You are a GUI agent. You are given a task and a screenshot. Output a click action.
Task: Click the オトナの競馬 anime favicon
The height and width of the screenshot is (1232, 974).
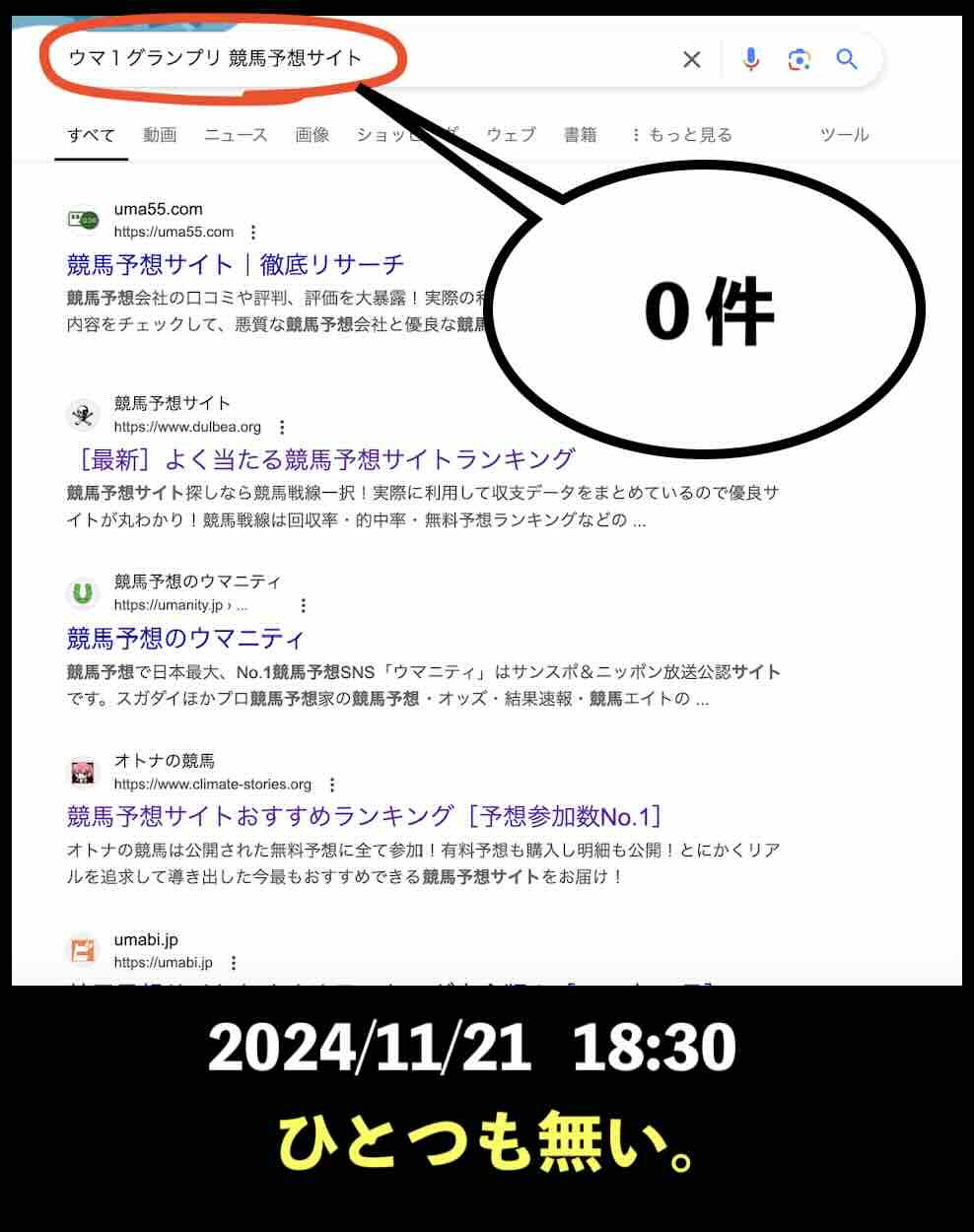point(83,772)
